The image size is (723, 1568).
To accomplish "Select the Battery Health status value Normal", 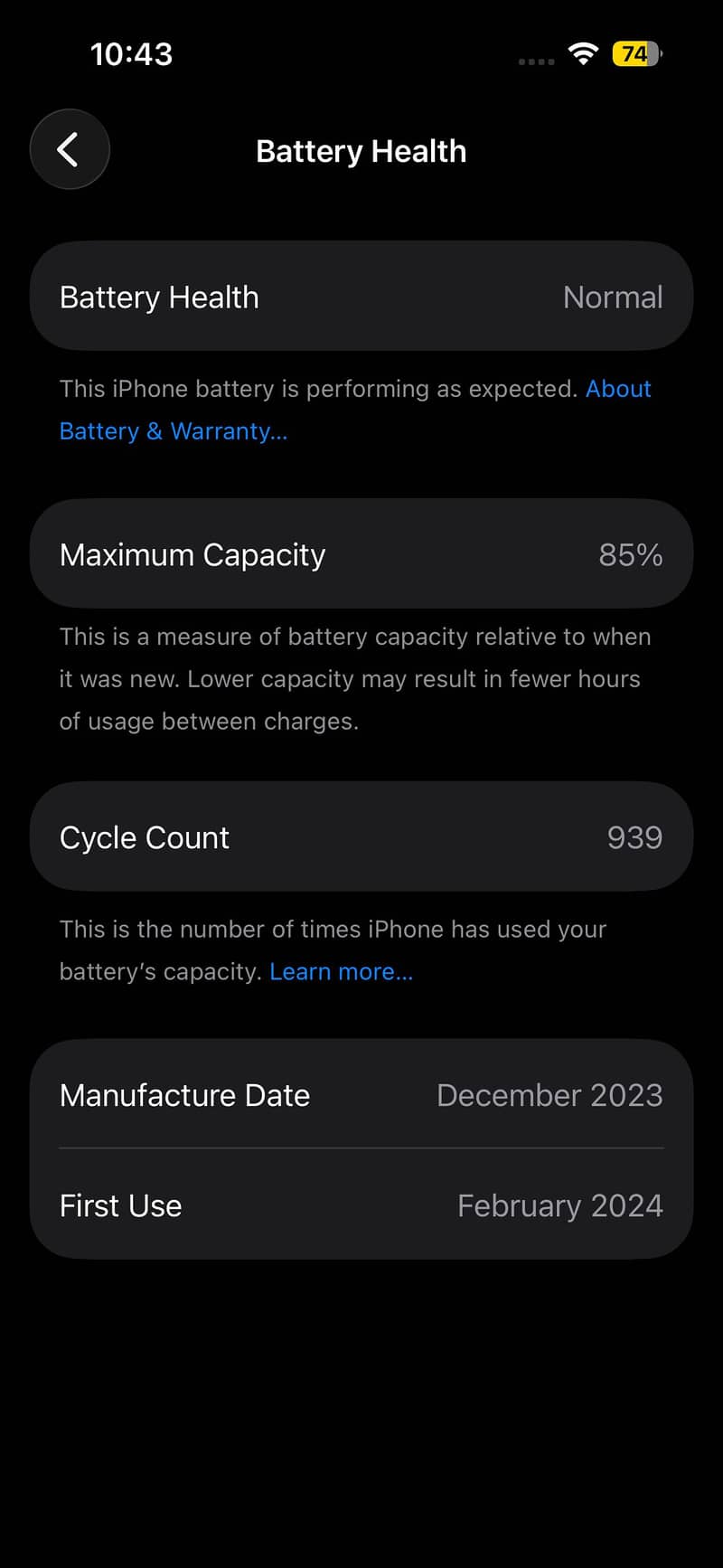I will [x=613, y=297].
